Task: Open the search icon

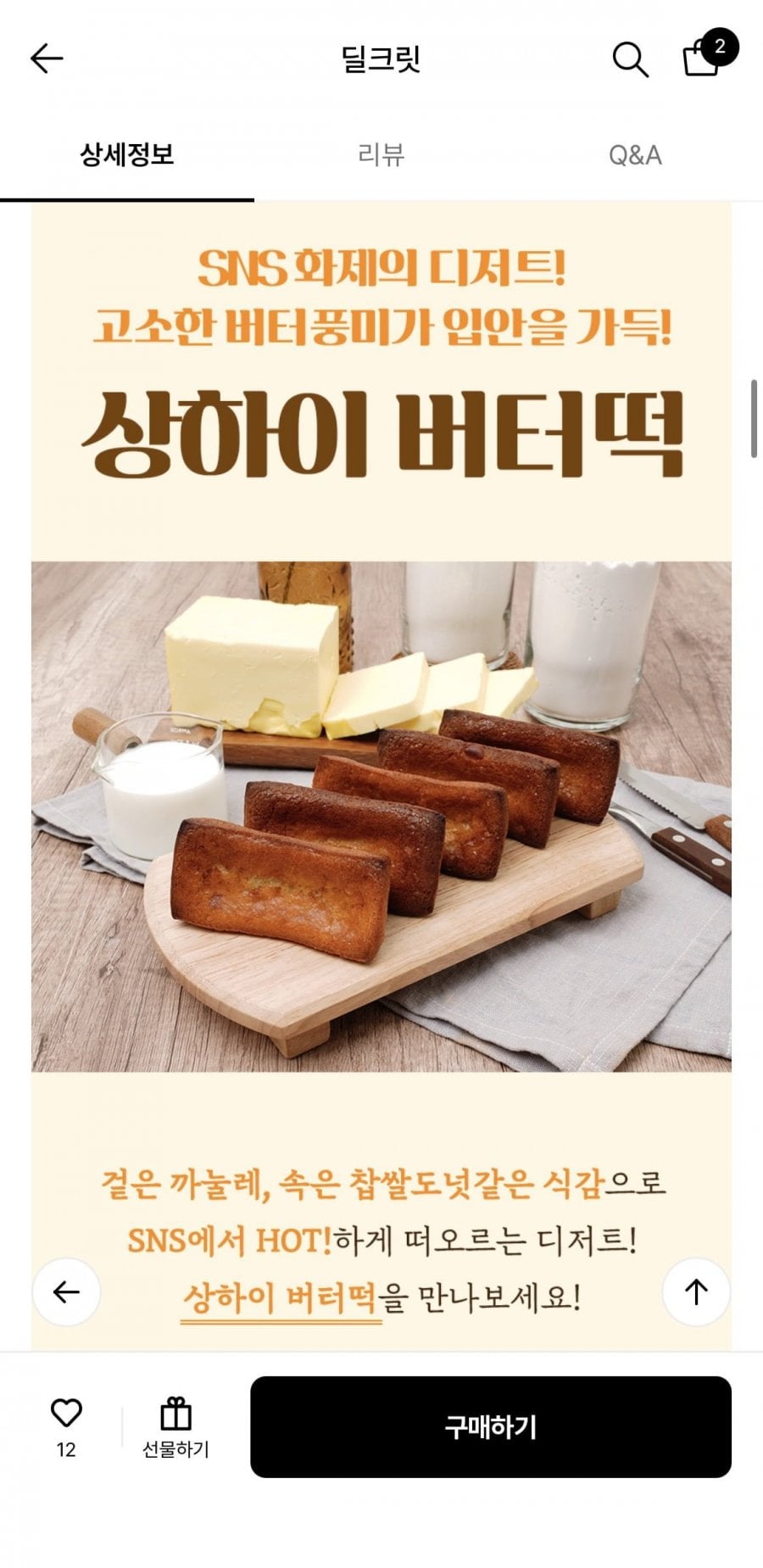Action: pyautogui.click(x=630, y=59)
